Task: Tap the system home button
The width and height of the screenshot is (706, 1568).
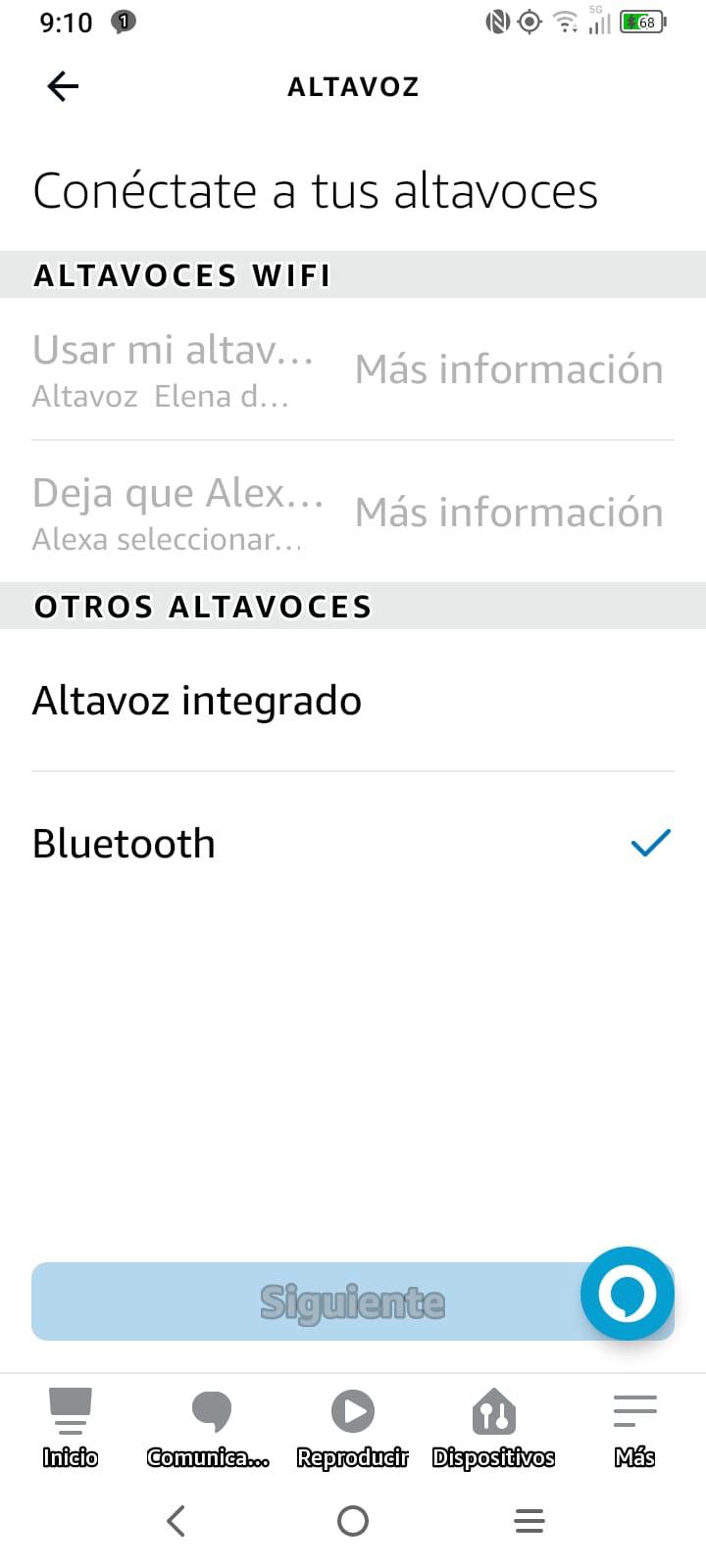Action: tap(353, 1521)
